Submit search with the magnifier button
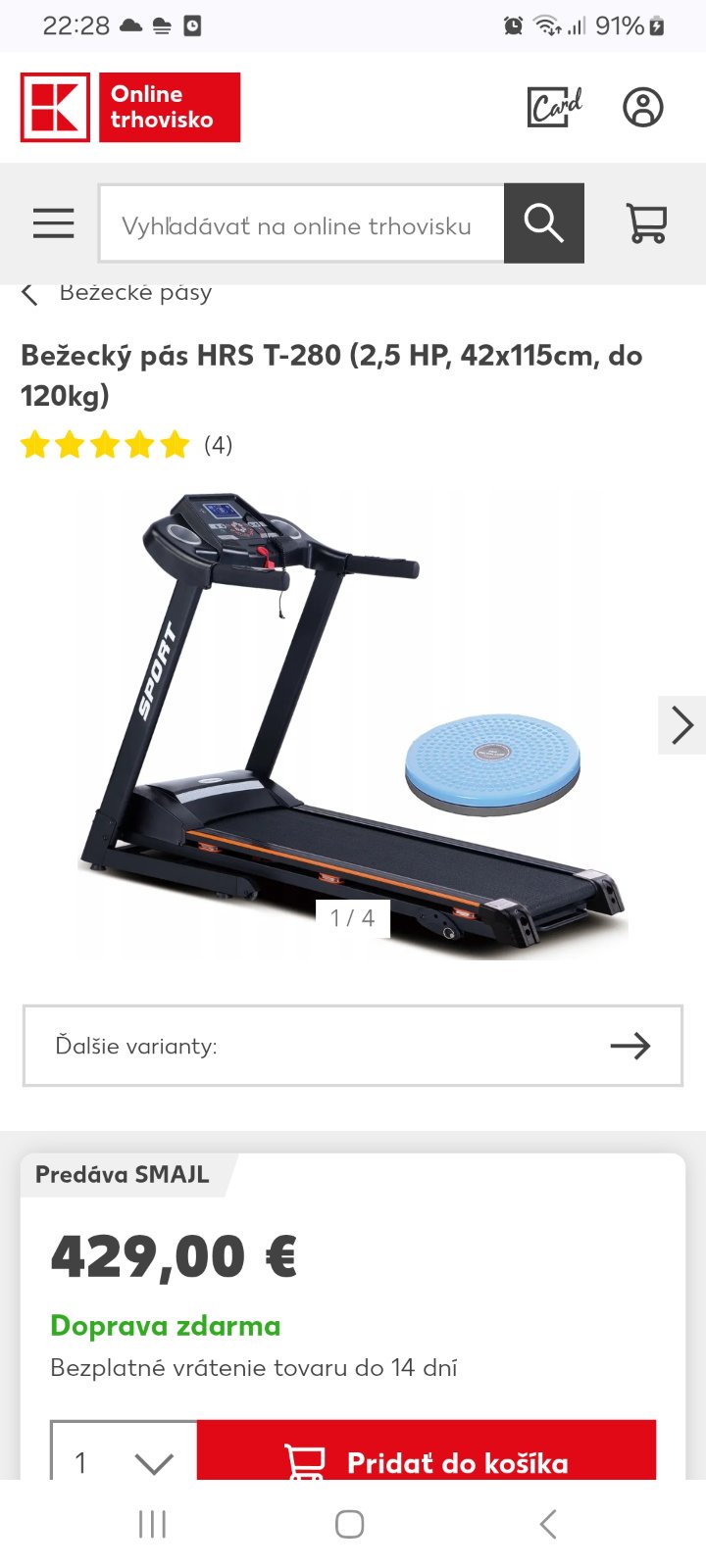This screenshot has height=1568, width=706. tap(544, 223)
